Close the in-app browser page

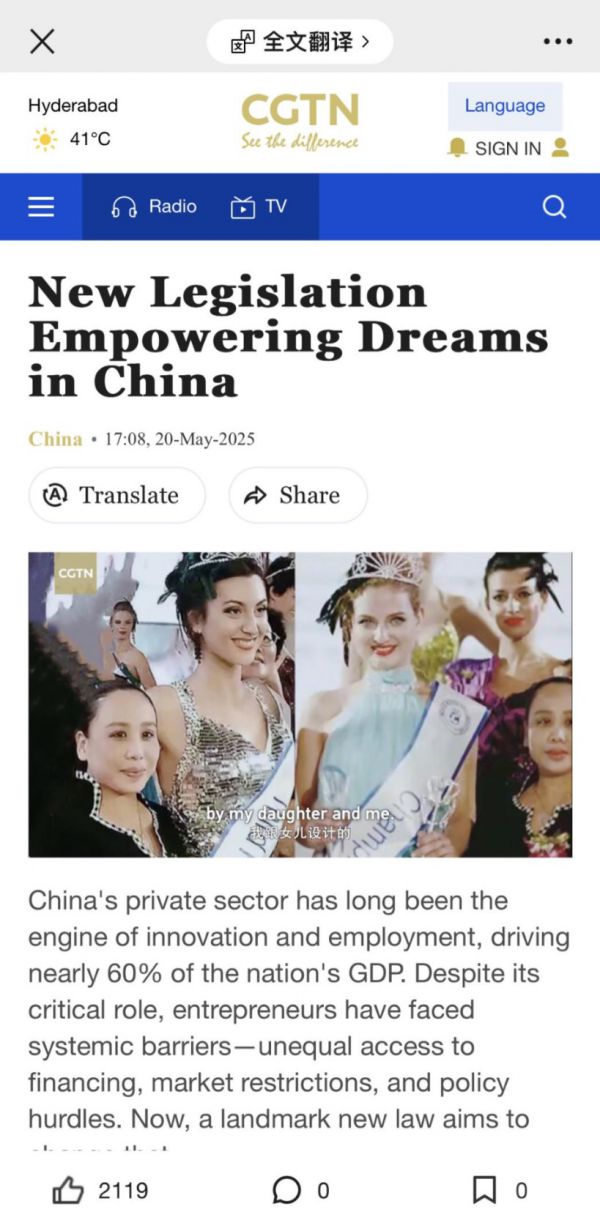point(42,41)
